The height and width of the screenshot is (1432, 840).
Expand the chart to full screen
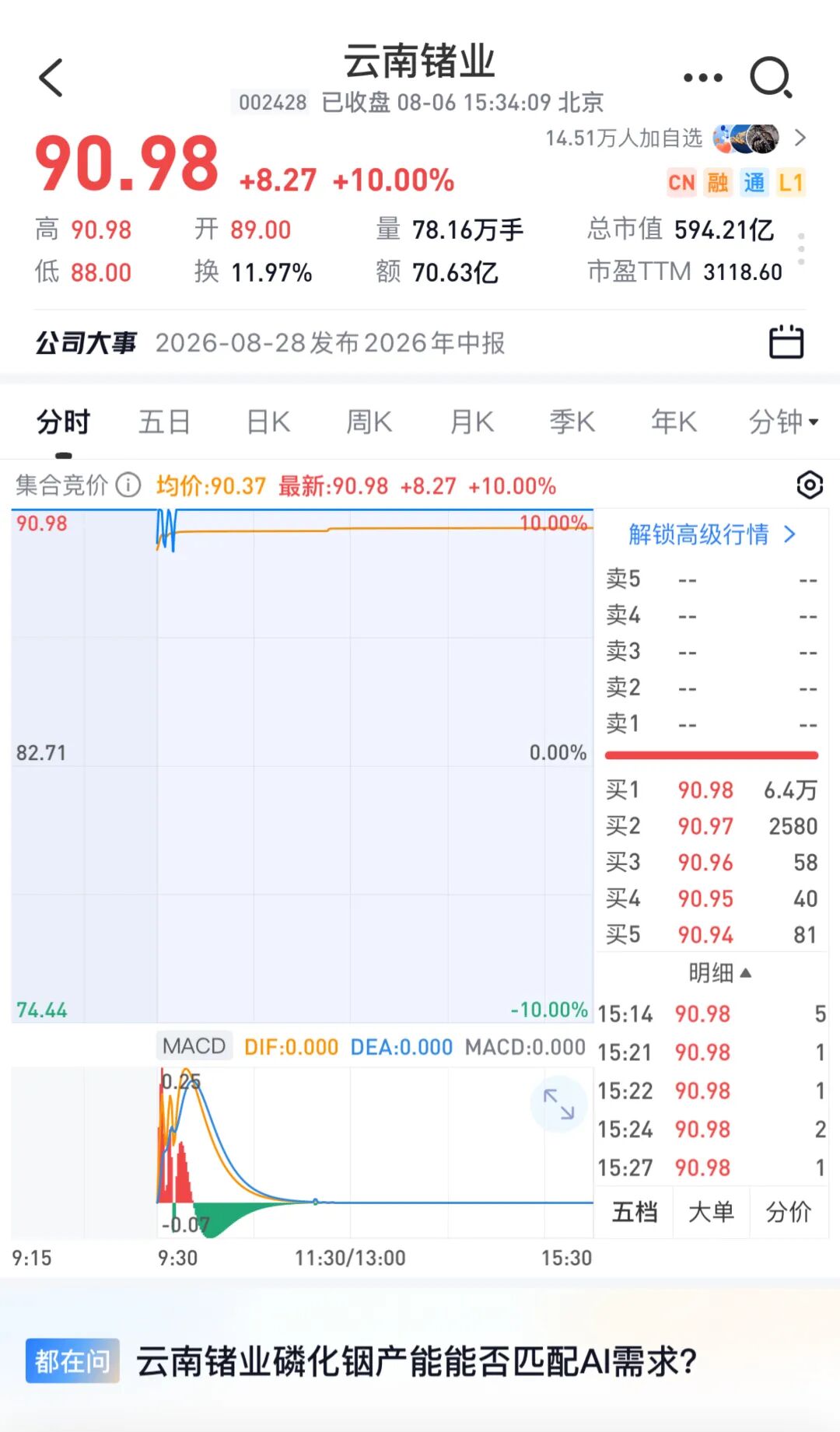click(x=558, y=1104)
